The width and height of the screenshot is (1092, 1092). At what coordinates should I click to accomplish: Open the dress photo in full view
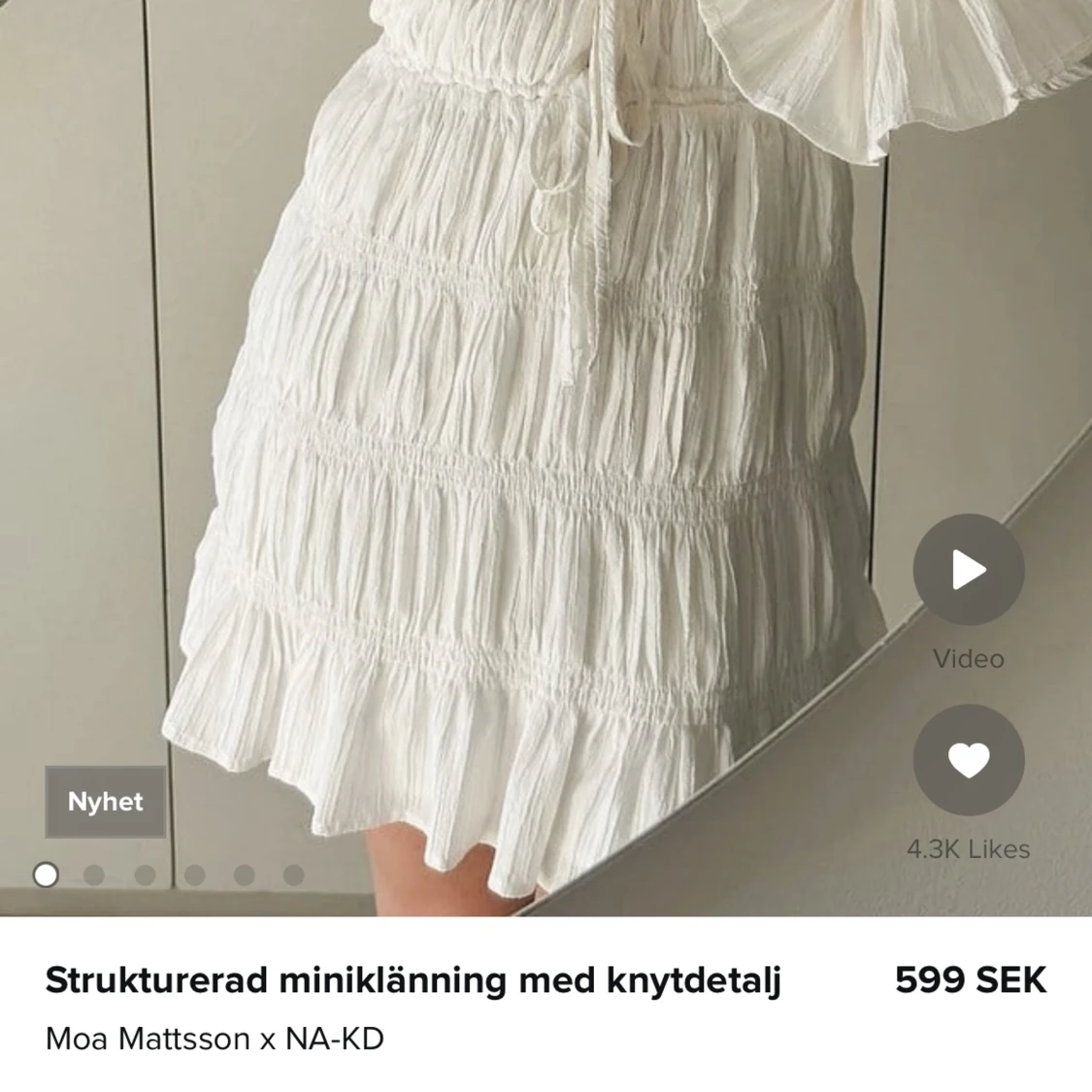[524, 437]
